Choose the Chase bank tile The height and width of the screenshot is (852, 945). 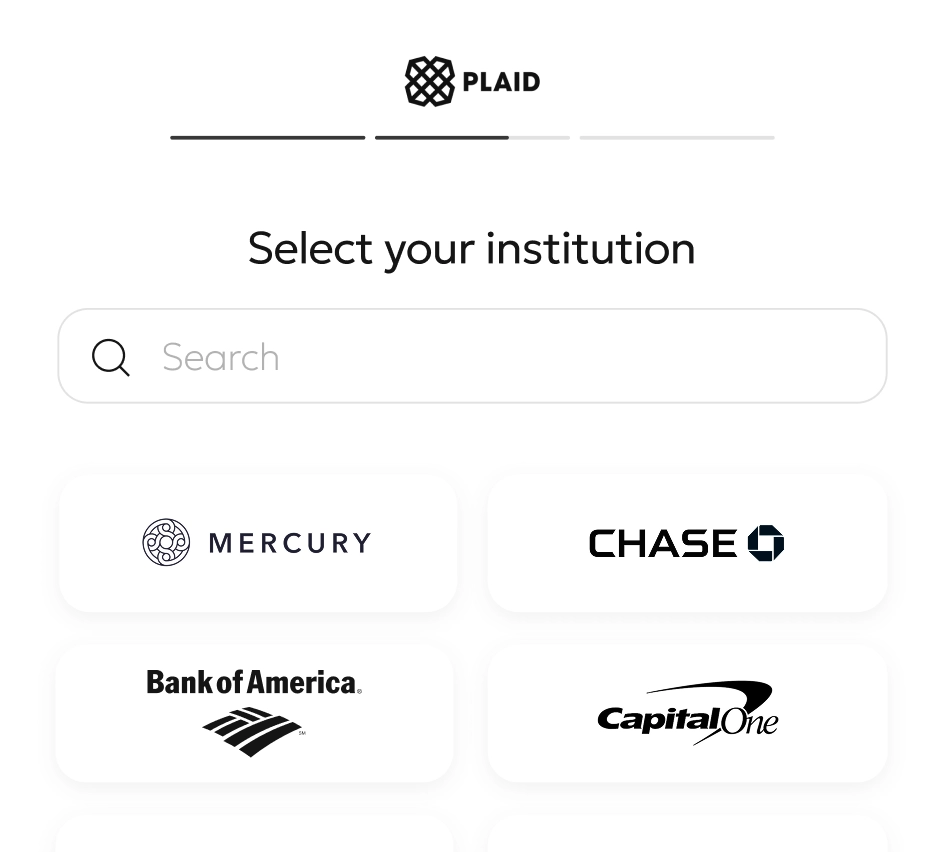point(687,543)
